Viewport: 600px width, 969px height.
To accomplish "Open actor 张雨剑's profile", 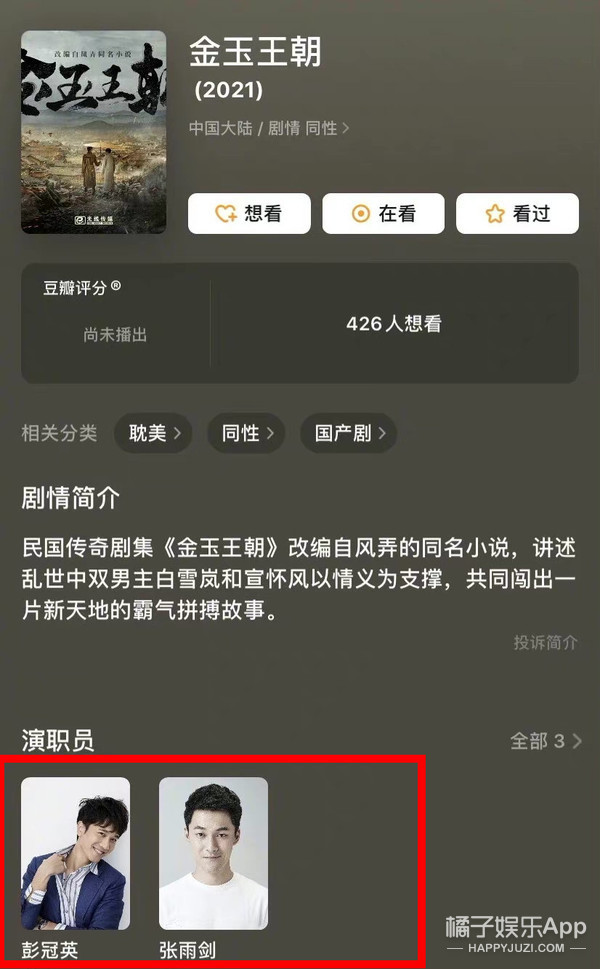I will coord(213,853).
